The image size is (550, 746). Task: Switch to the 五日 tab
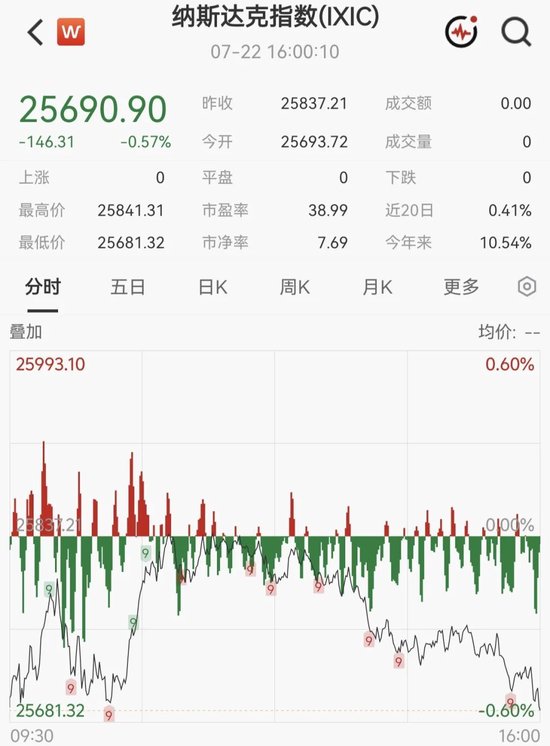tap(128, 287)
